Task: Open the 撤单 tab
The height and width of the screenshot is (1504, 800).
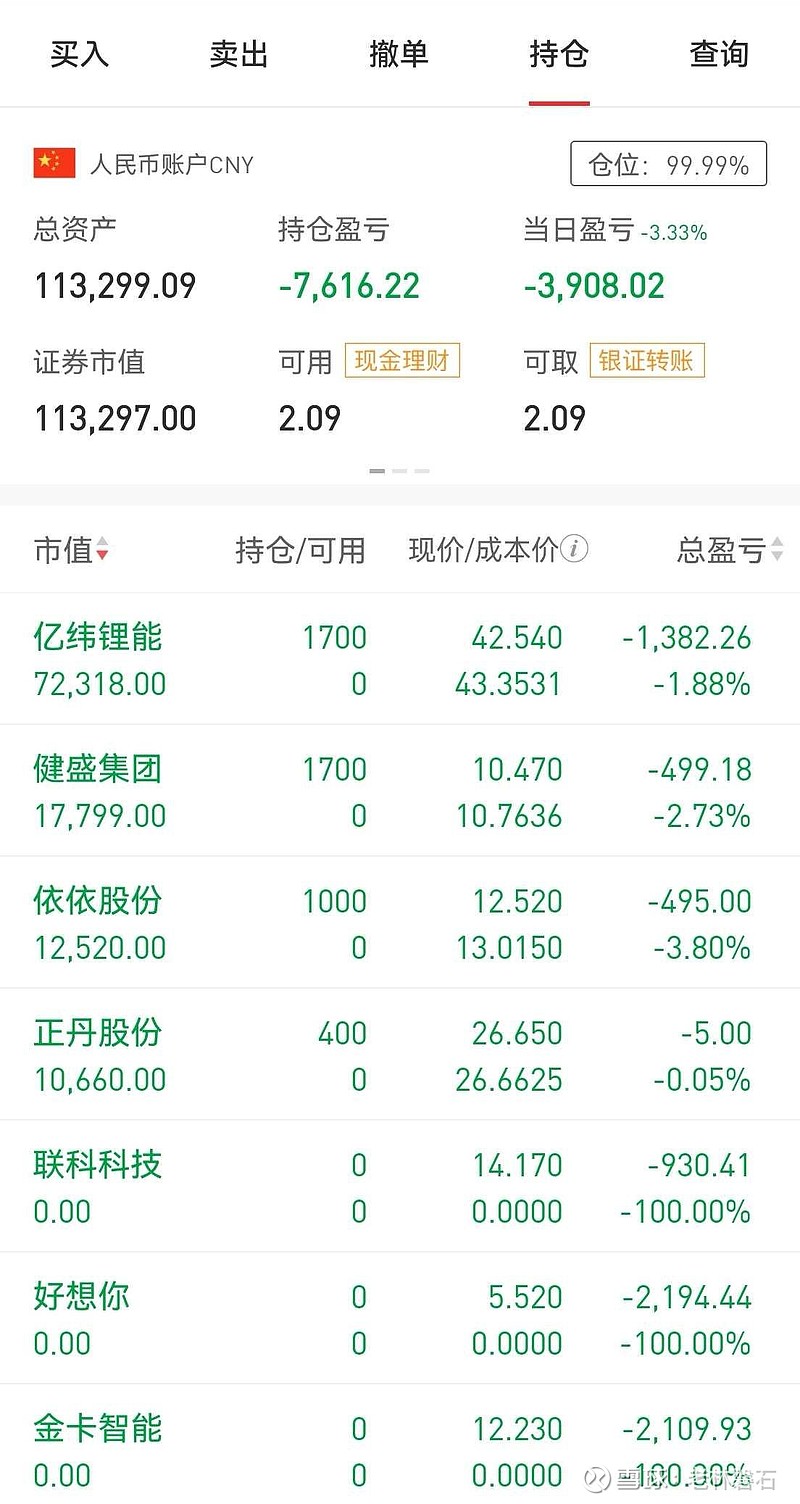Action: tap(399, 54)
